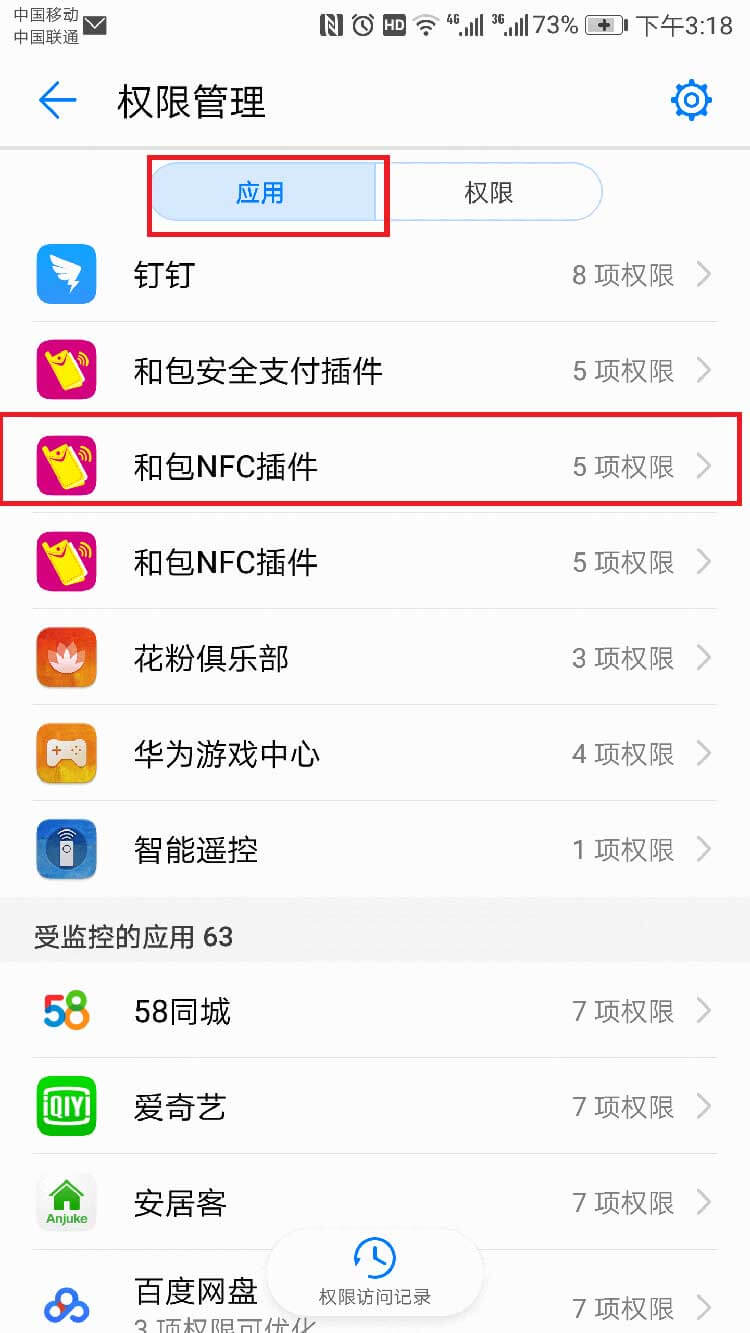Open the settings gear icon
The width and height of the screenshot is (750, 1333).
point(691,100)
